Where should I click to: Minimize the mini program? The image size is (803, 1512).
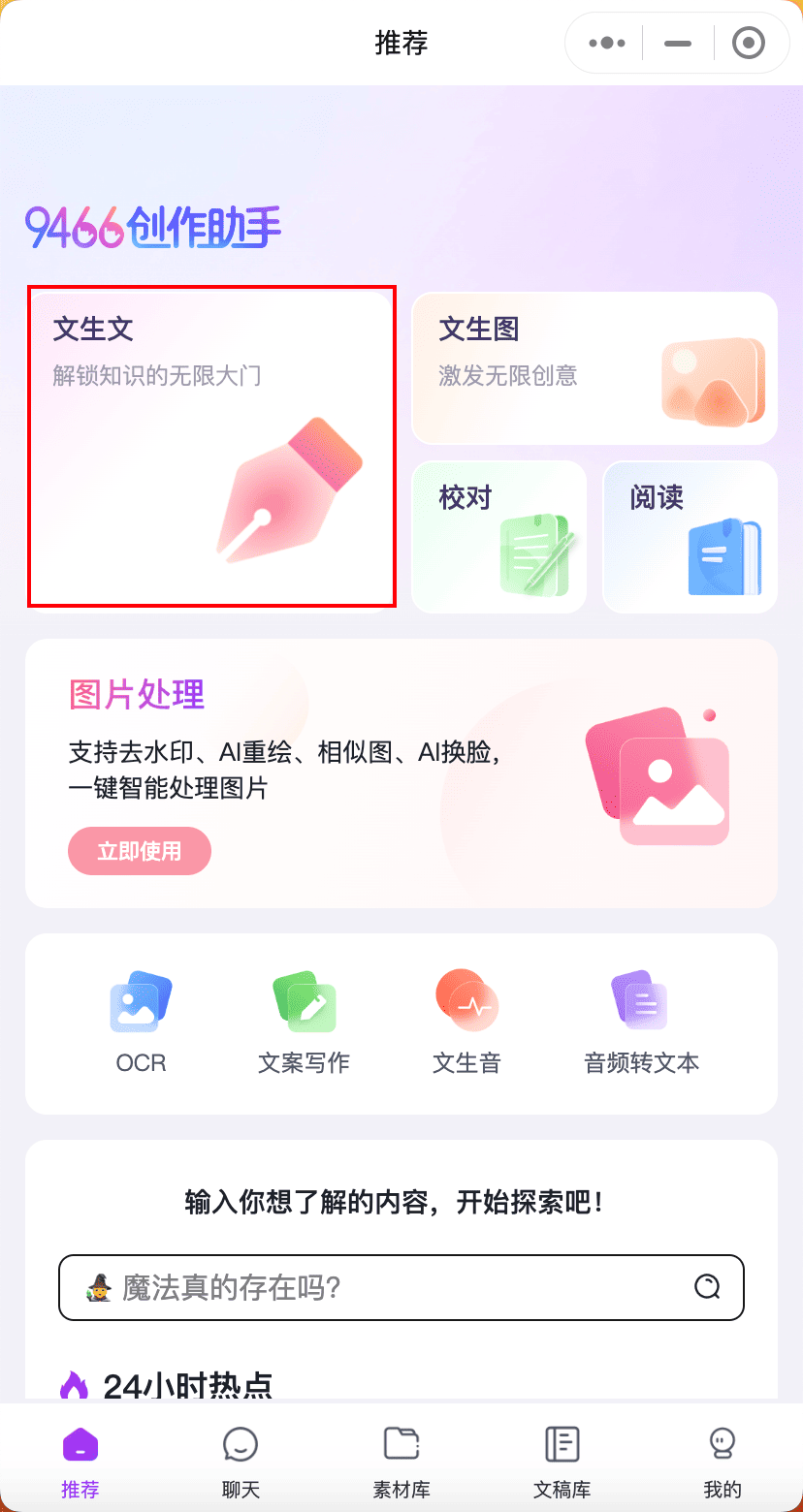[677, 43]
